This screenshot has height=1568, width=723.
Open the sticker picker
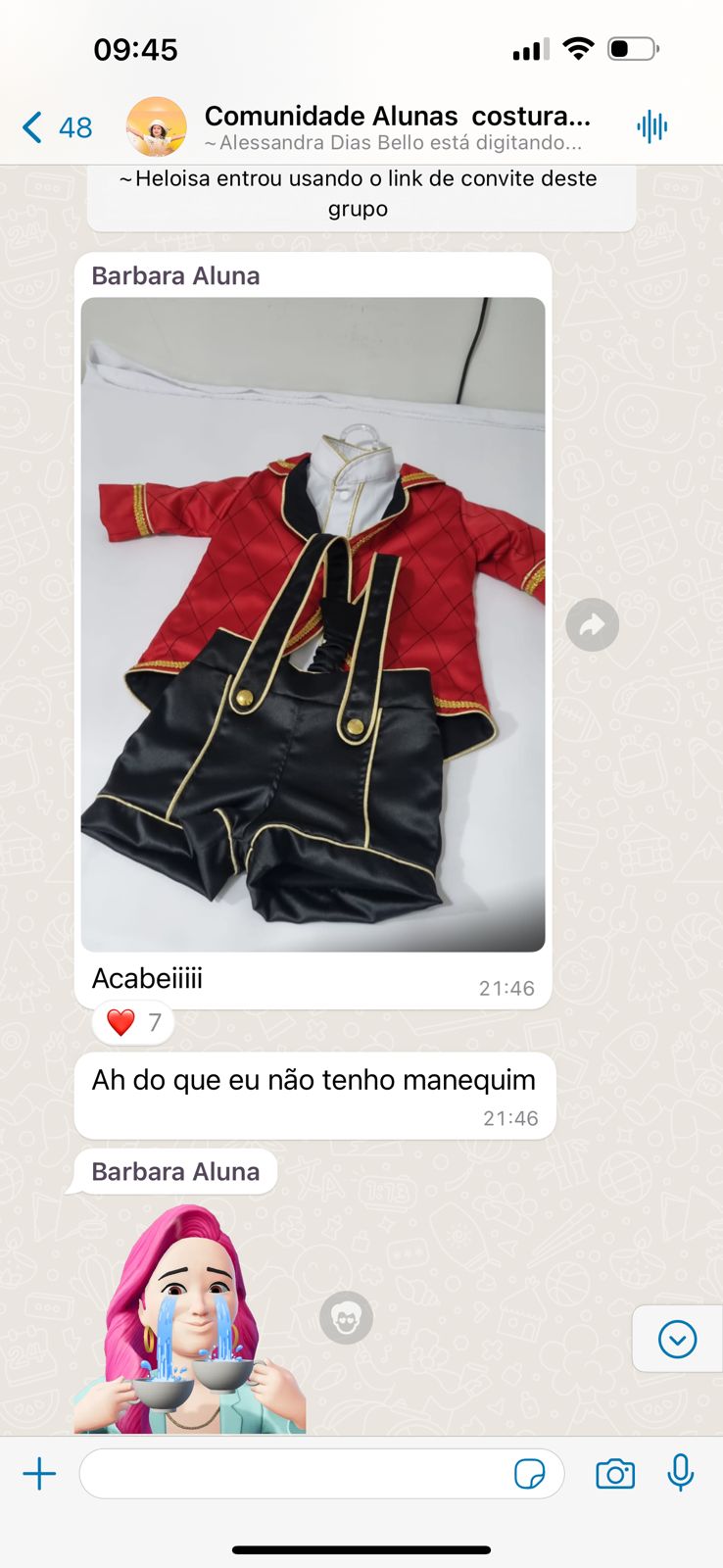(529, 1474)
